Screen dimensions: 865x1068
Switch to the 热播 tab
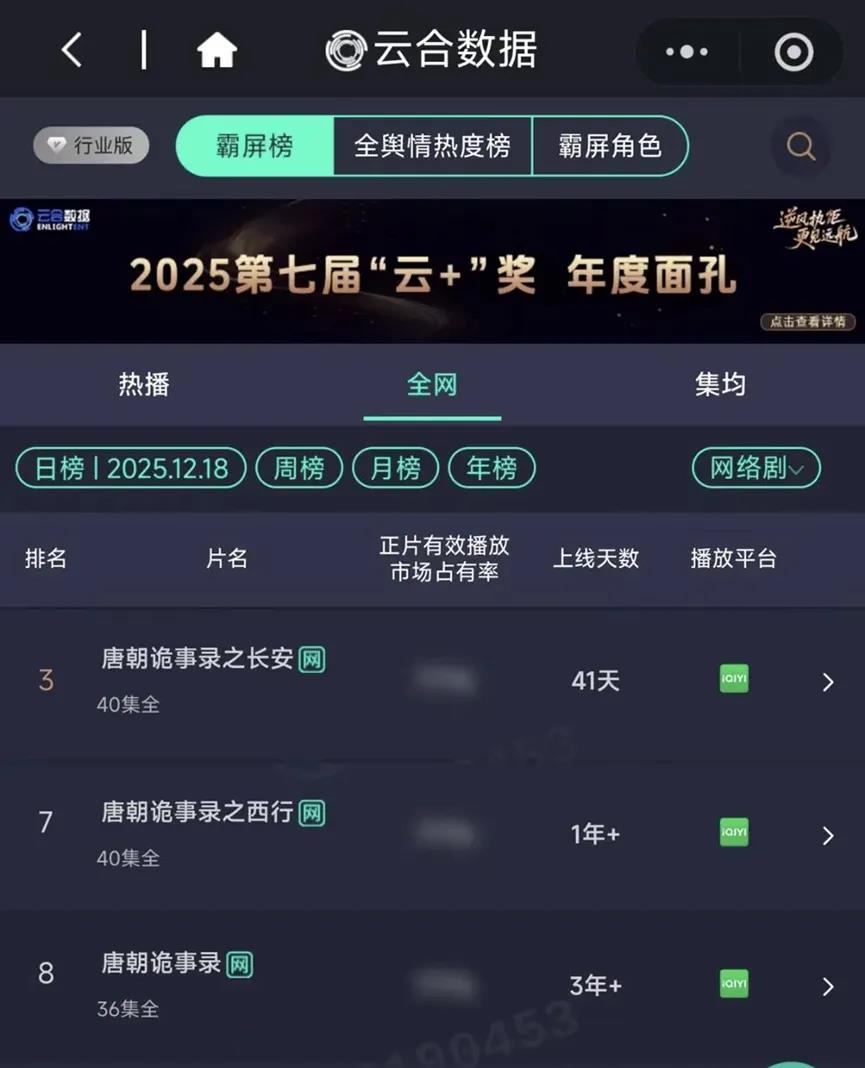pyautogui.click(x=144, y=385)
